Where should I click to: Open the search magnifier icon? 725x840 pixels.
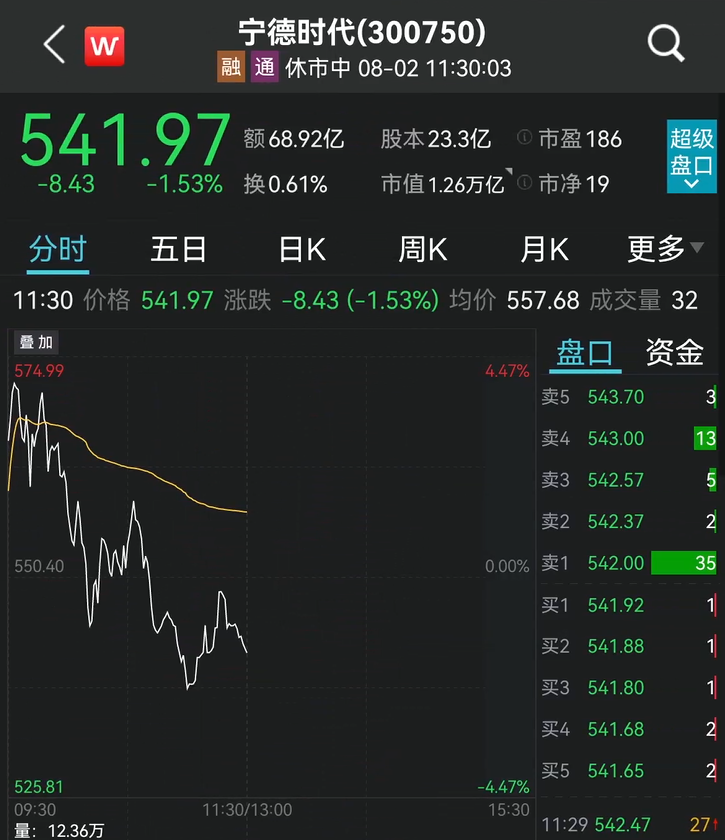pos(665,44)
